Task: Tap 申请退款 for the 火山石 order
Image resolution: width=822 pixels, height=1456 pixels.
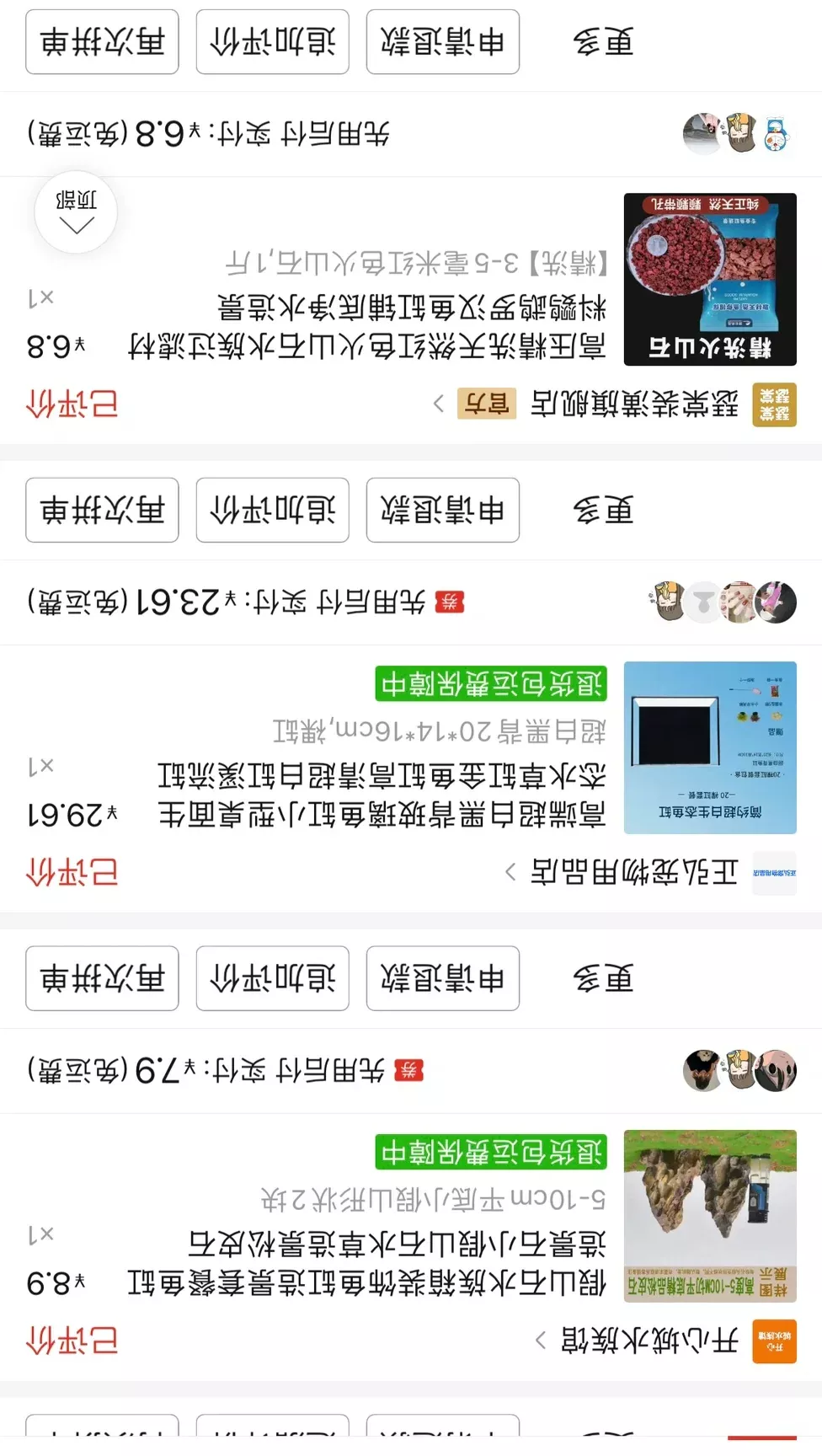Action: pos(442,41)
